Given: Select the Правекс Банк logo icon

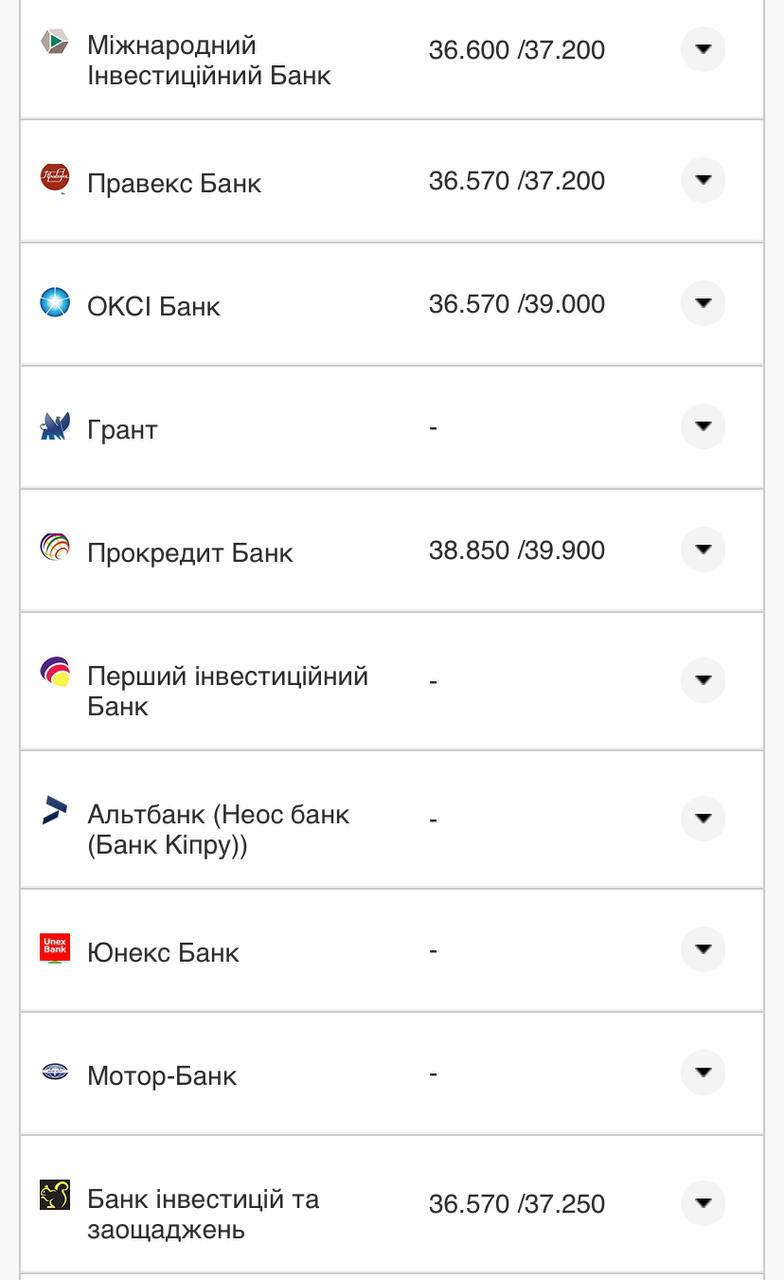Looking at the screenshot, I should pyautogui.click(x=54, y=175).
